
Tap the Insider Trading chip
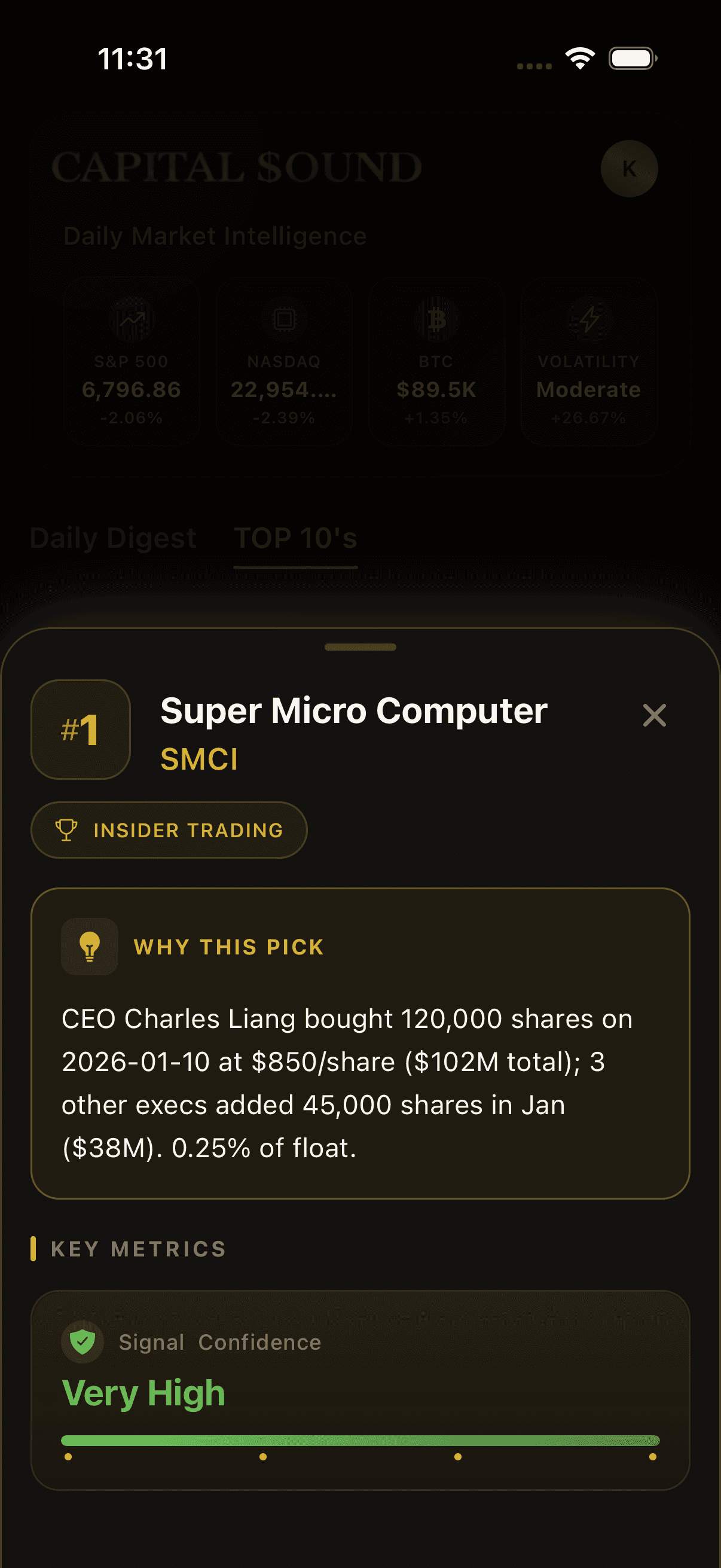coord(169,830)
